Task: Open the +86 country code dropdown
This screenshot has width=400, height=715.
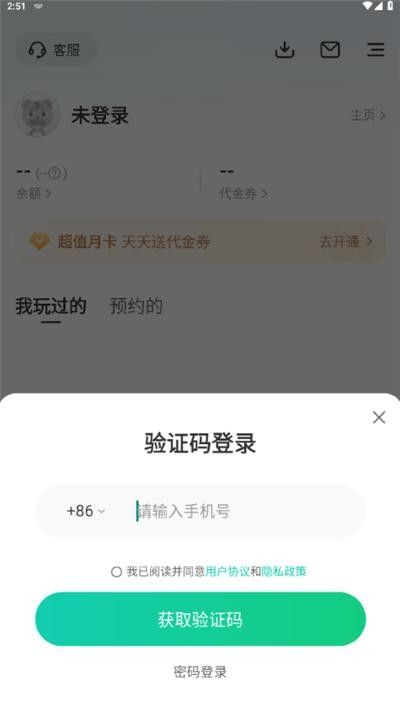Action: pos(86,511)
